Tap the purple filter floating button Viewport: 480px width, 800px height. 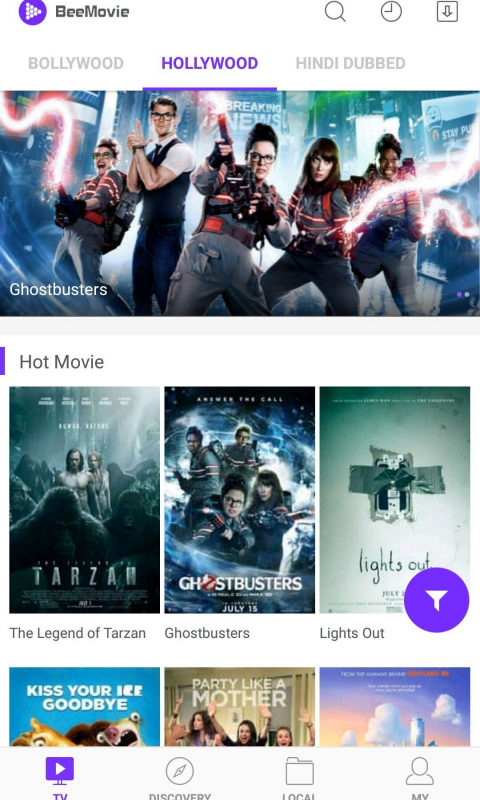click(437, 600)
